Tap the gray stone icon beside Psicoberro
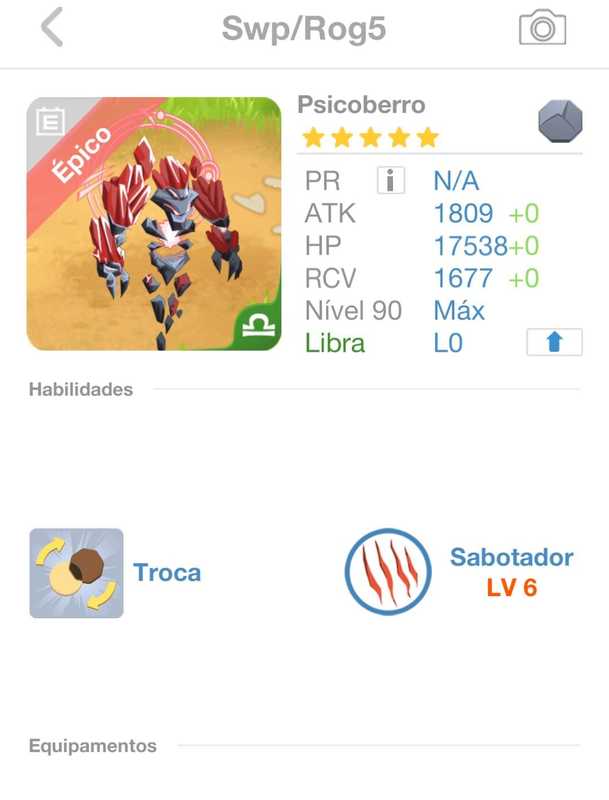The height and width of the screenshot is (800, 609). (x=560, y=122)
